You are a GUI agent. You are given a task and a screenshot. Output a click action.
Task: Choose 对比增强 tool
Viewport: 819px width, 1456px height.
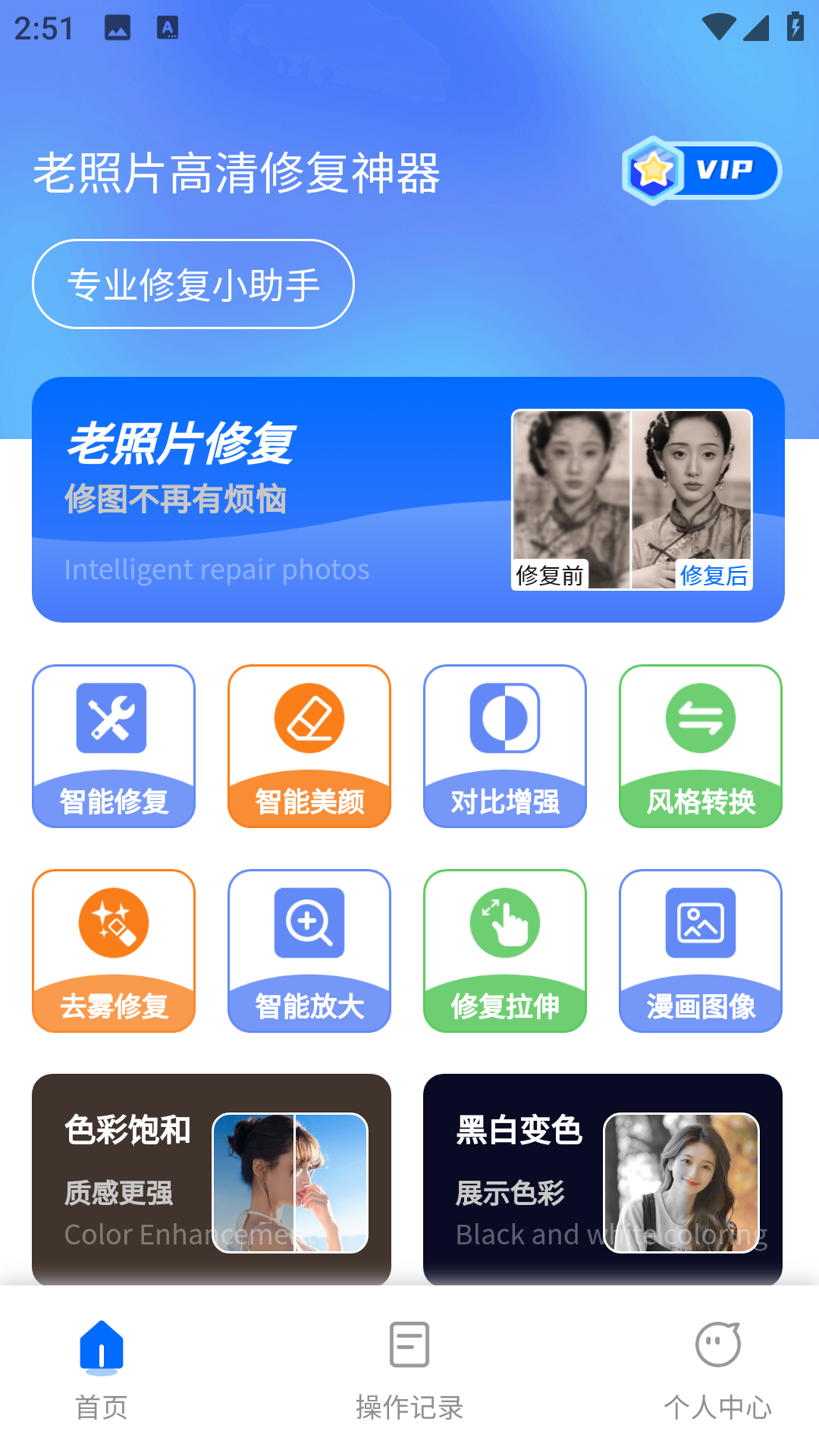pos(505,746)
